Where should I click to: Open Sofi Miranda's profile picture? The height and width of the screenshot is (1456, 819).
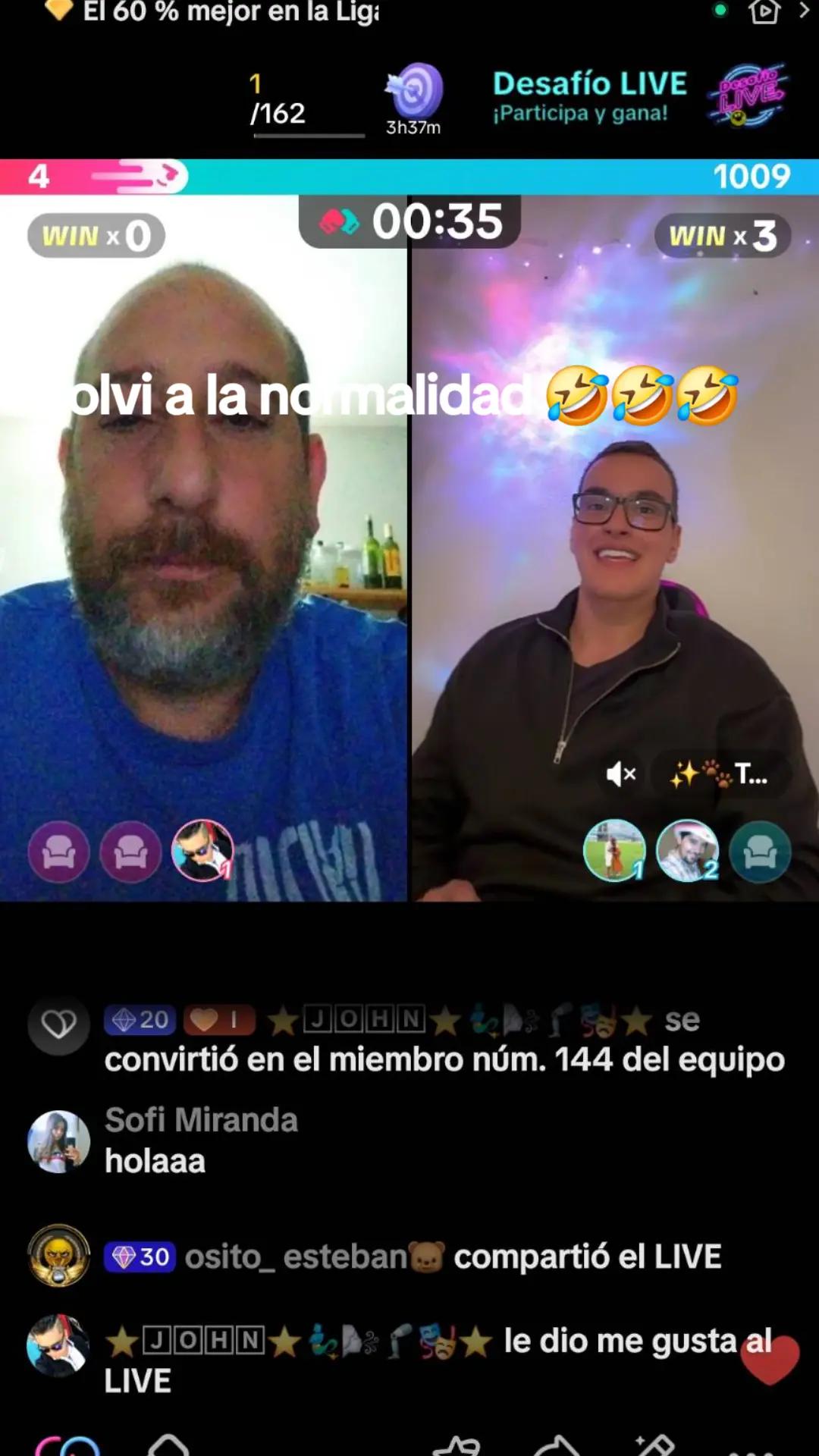pos(58,1141)
